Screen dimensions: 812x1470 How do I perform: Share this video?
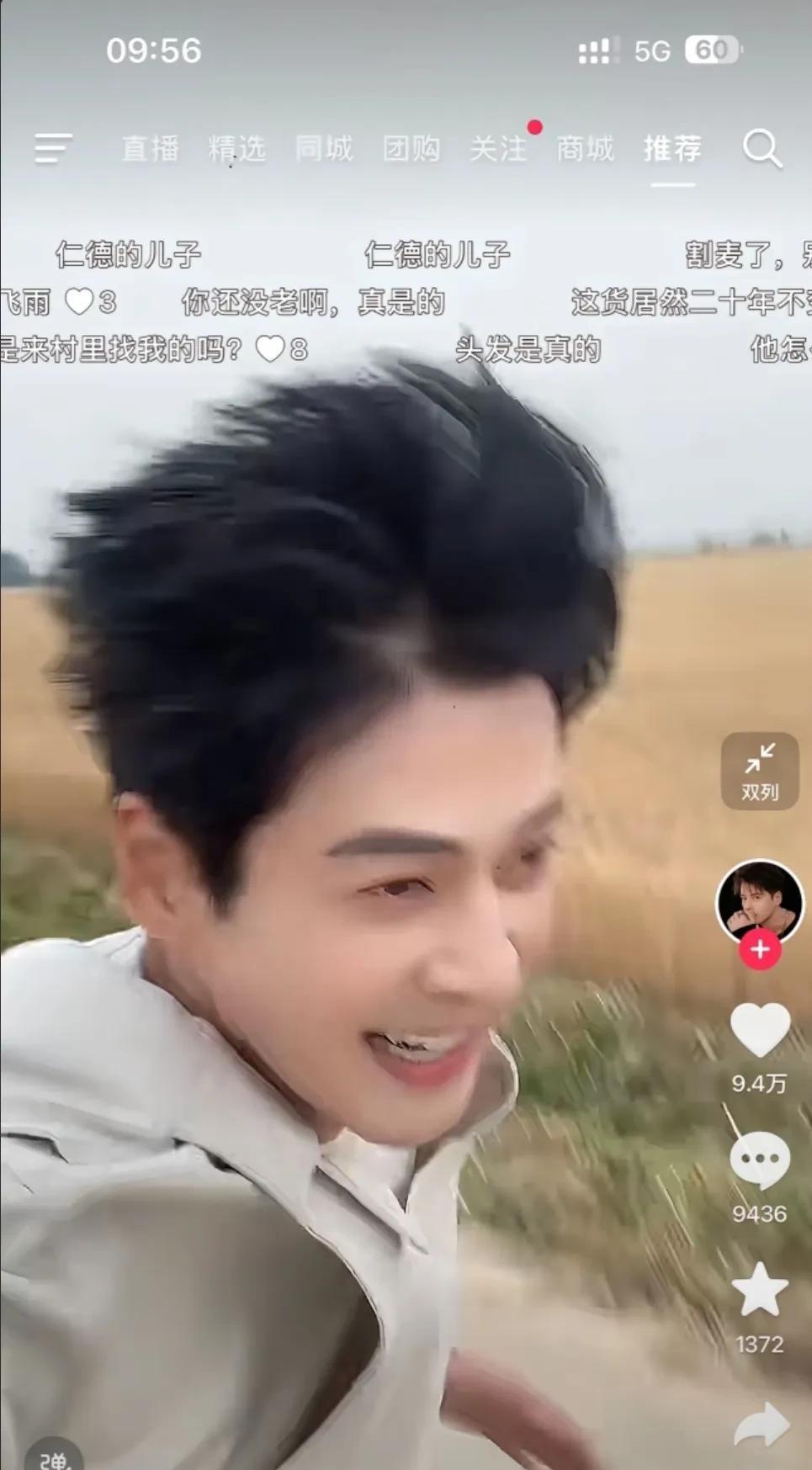(x=762, y=1425)
